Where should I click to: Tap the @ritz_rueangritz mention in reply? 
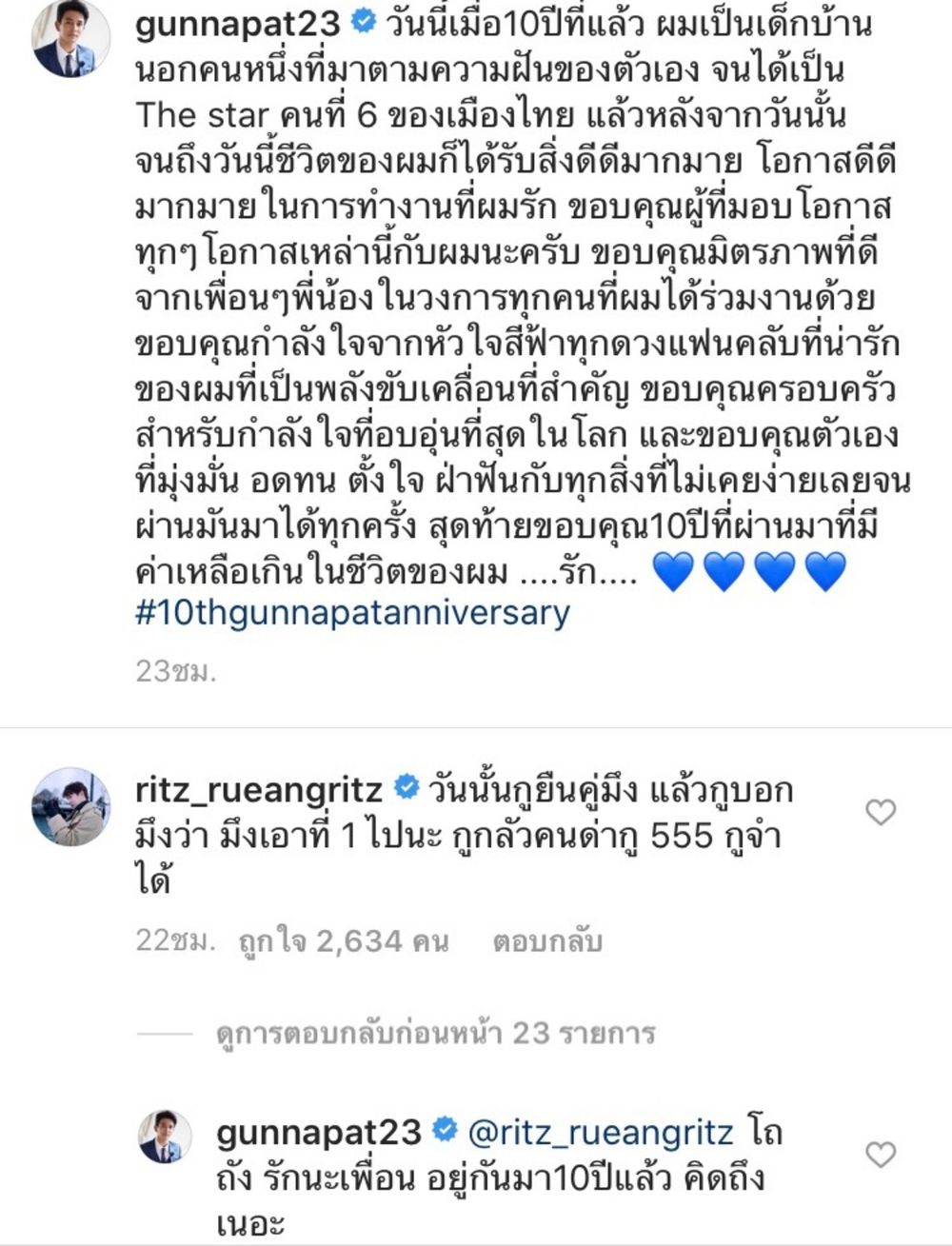click(x=601, y=1132)
